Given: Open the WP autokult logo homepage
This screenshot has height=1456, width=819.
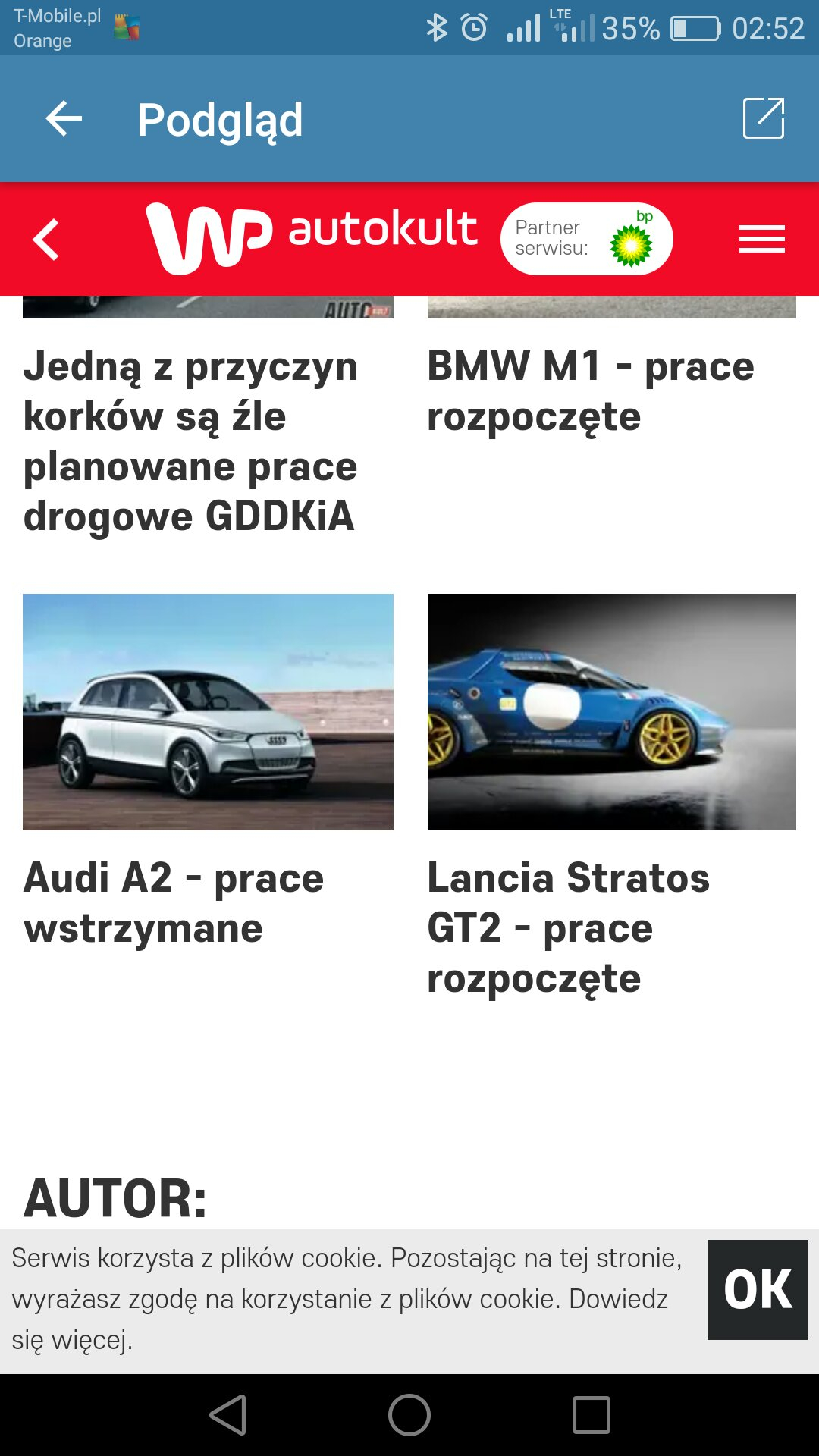Looking at the screenshot, I should (311, 237).
